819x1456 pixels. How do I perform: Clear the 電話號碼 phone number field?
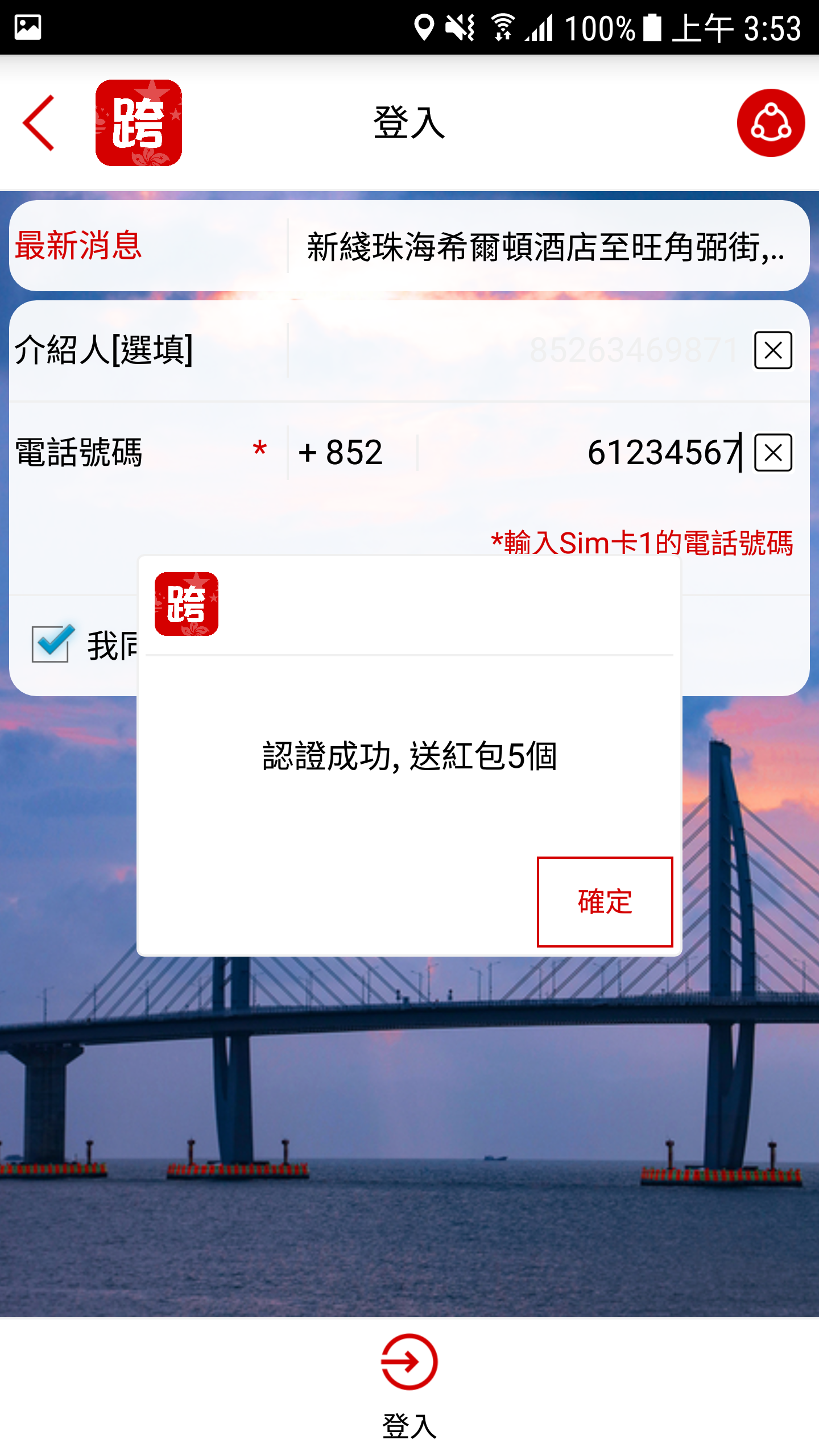click(x=773, y=453)
